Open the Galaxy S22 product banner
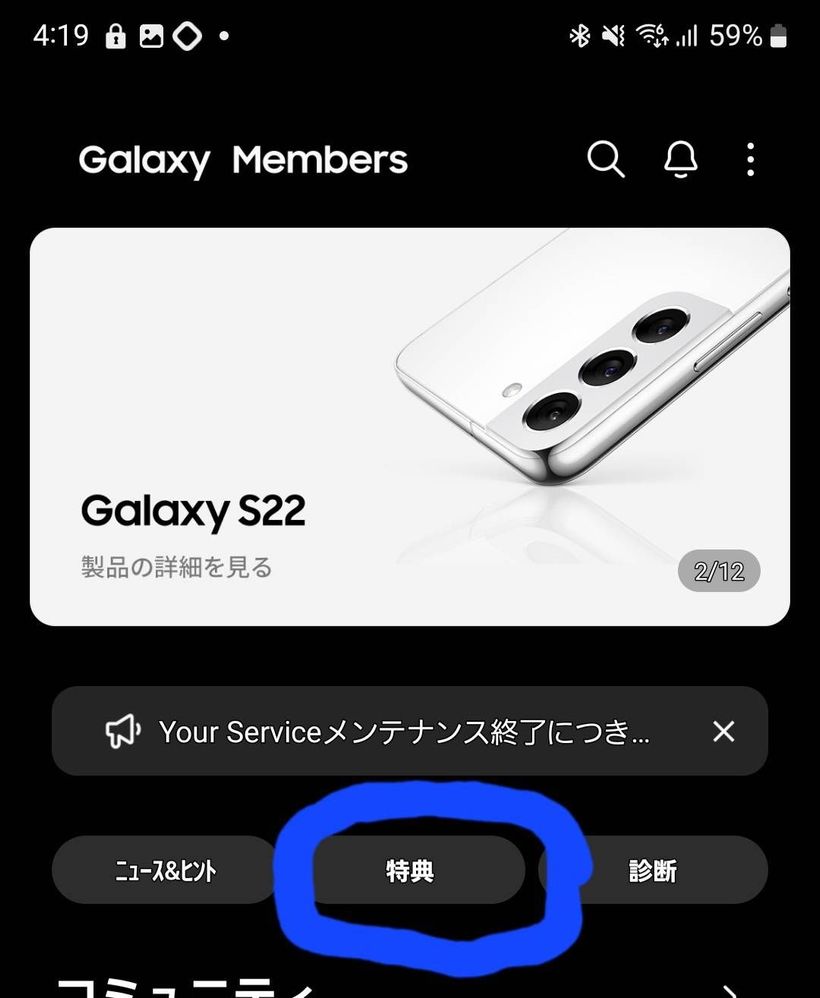The image size is (820, 998). (x=409, y=427)
